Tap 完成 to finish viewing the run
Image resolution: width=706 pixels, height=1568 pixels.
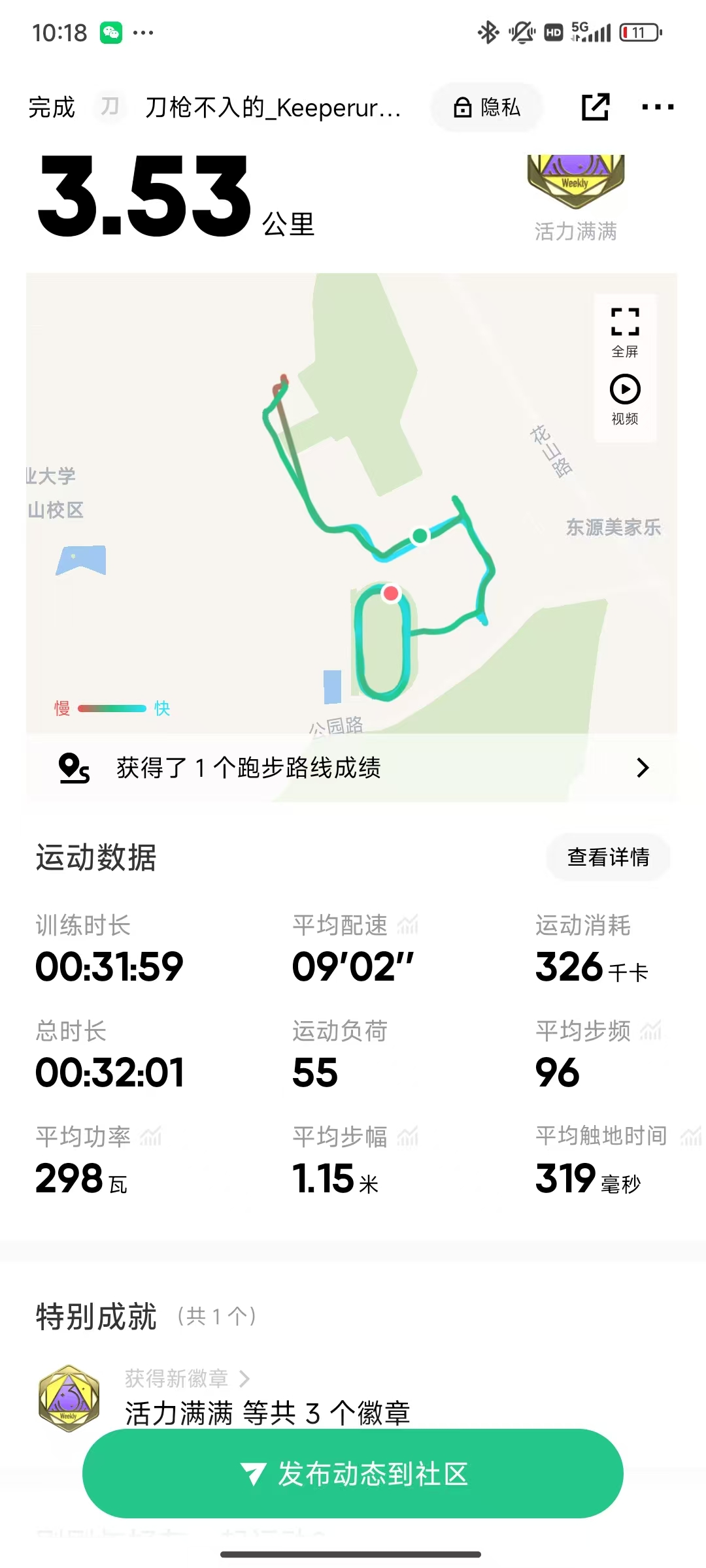52,107
